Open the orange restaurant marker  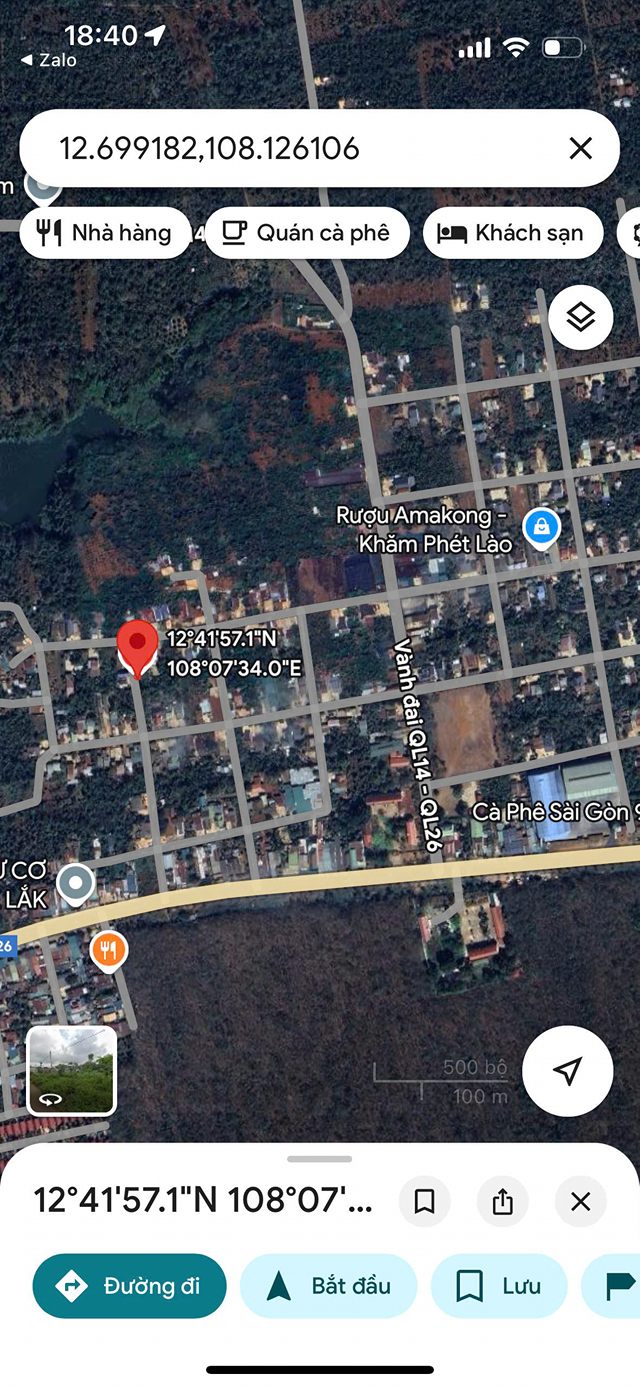(x=109, y=950)
